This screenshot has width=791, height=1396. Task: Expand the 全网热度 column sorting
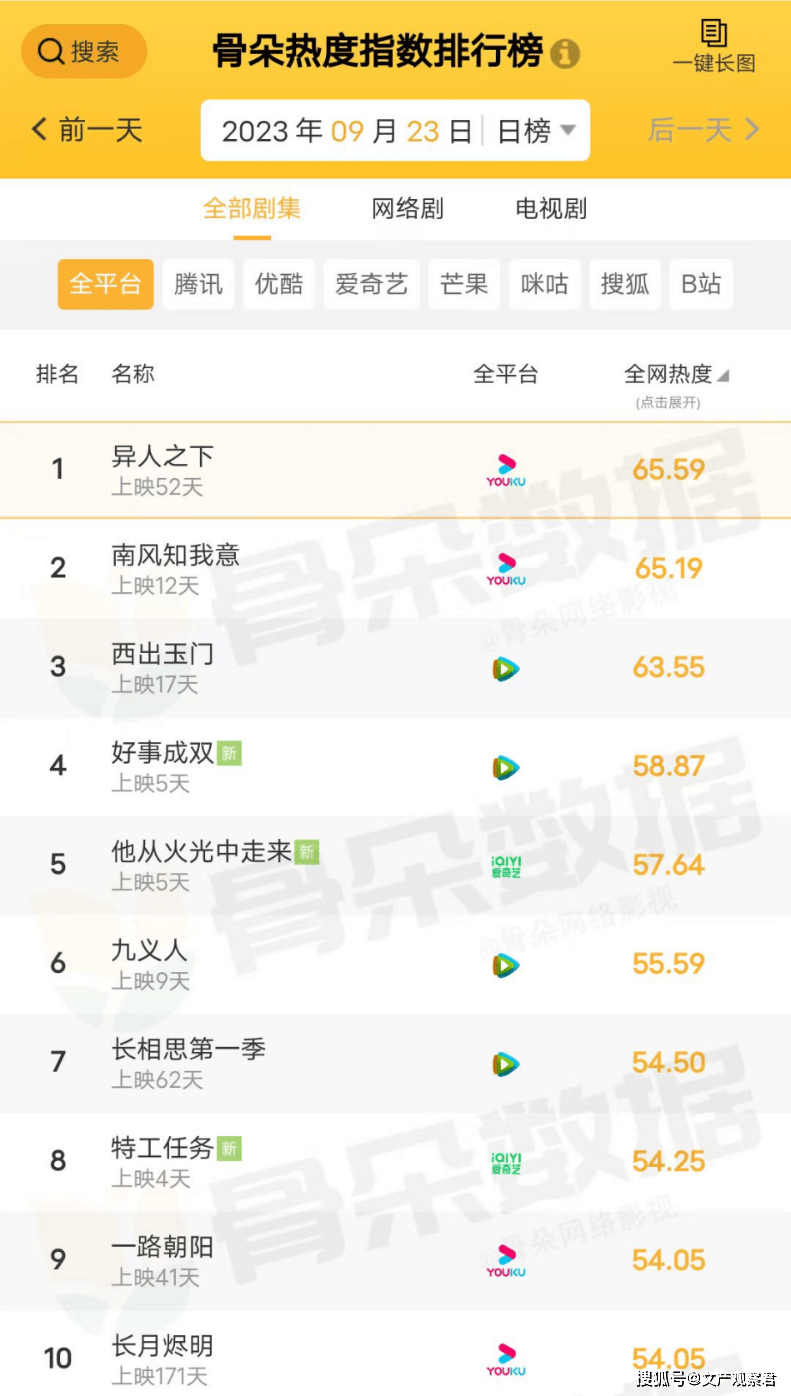click(x=677, y=375)
